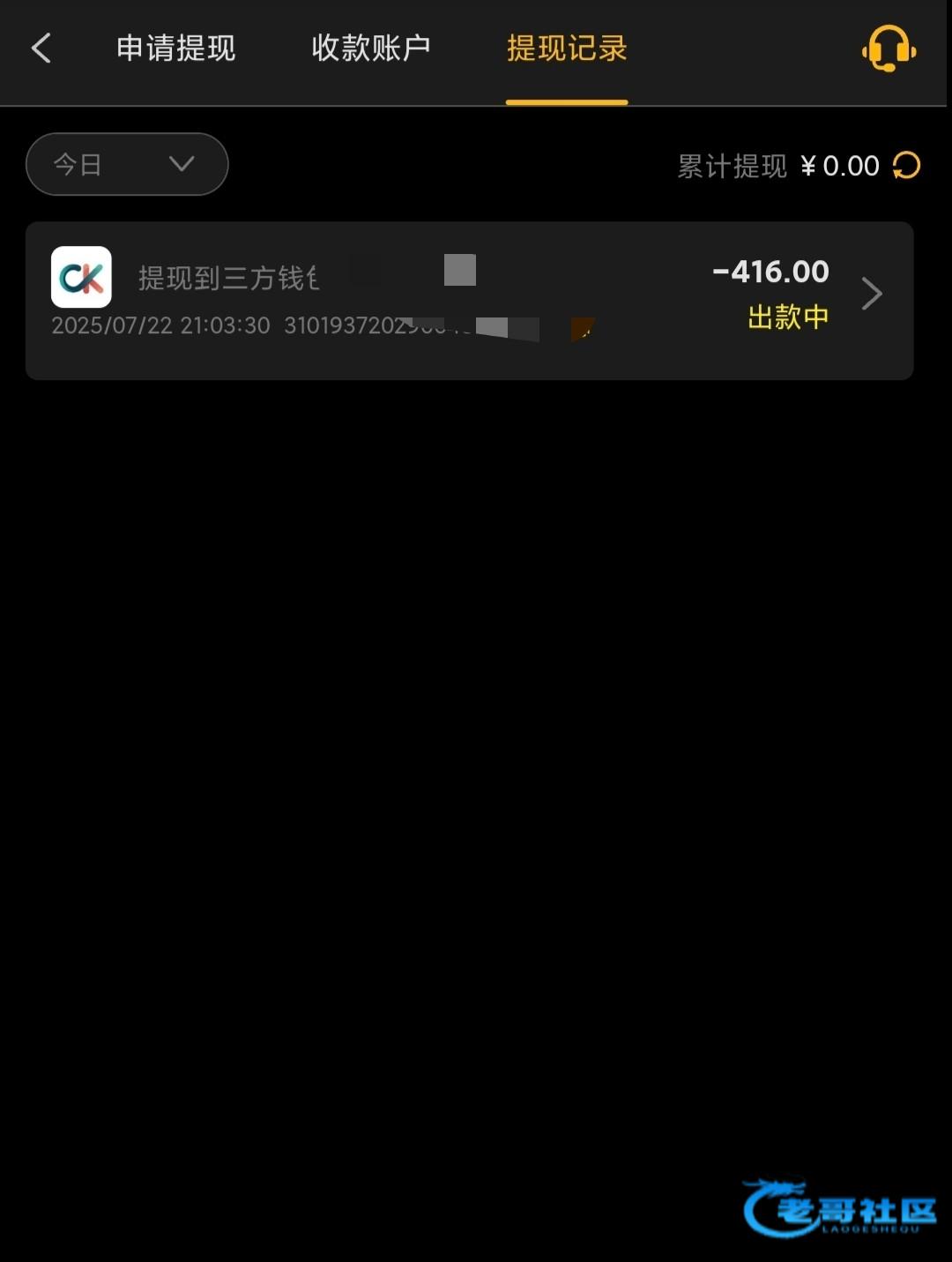The height and width of the screenshot is (1262, 952).
Task: Expand the 今日 date filter dropdown
Action: [127, 164]
